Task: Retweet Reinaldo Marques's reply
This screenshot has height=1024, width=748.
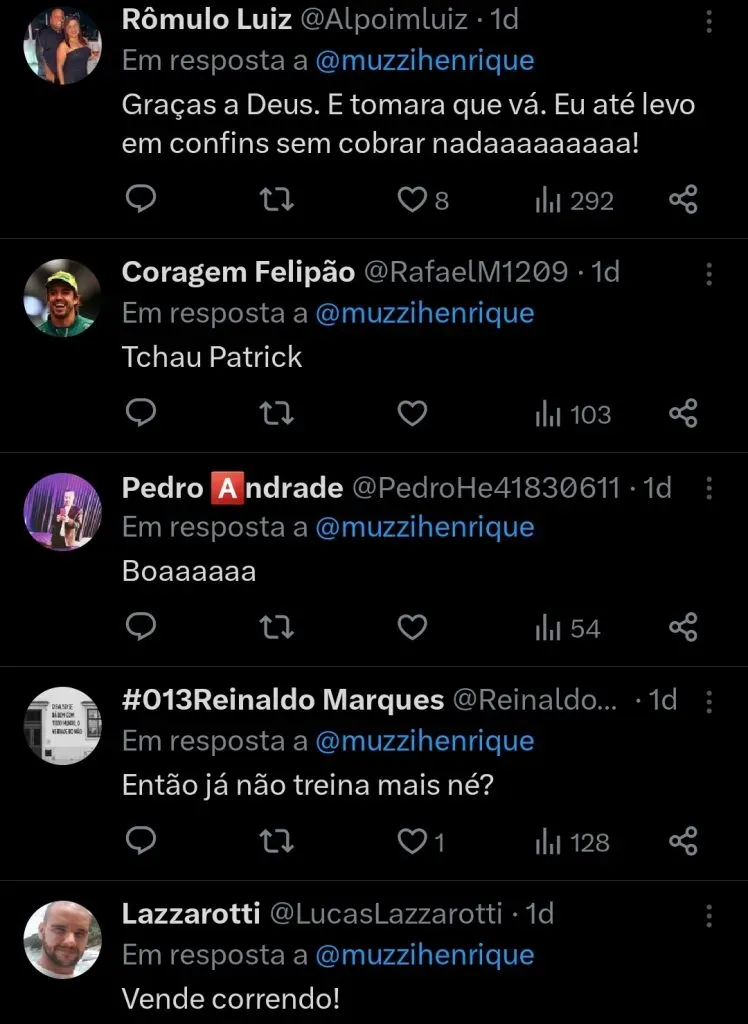Action: [277, 842]
